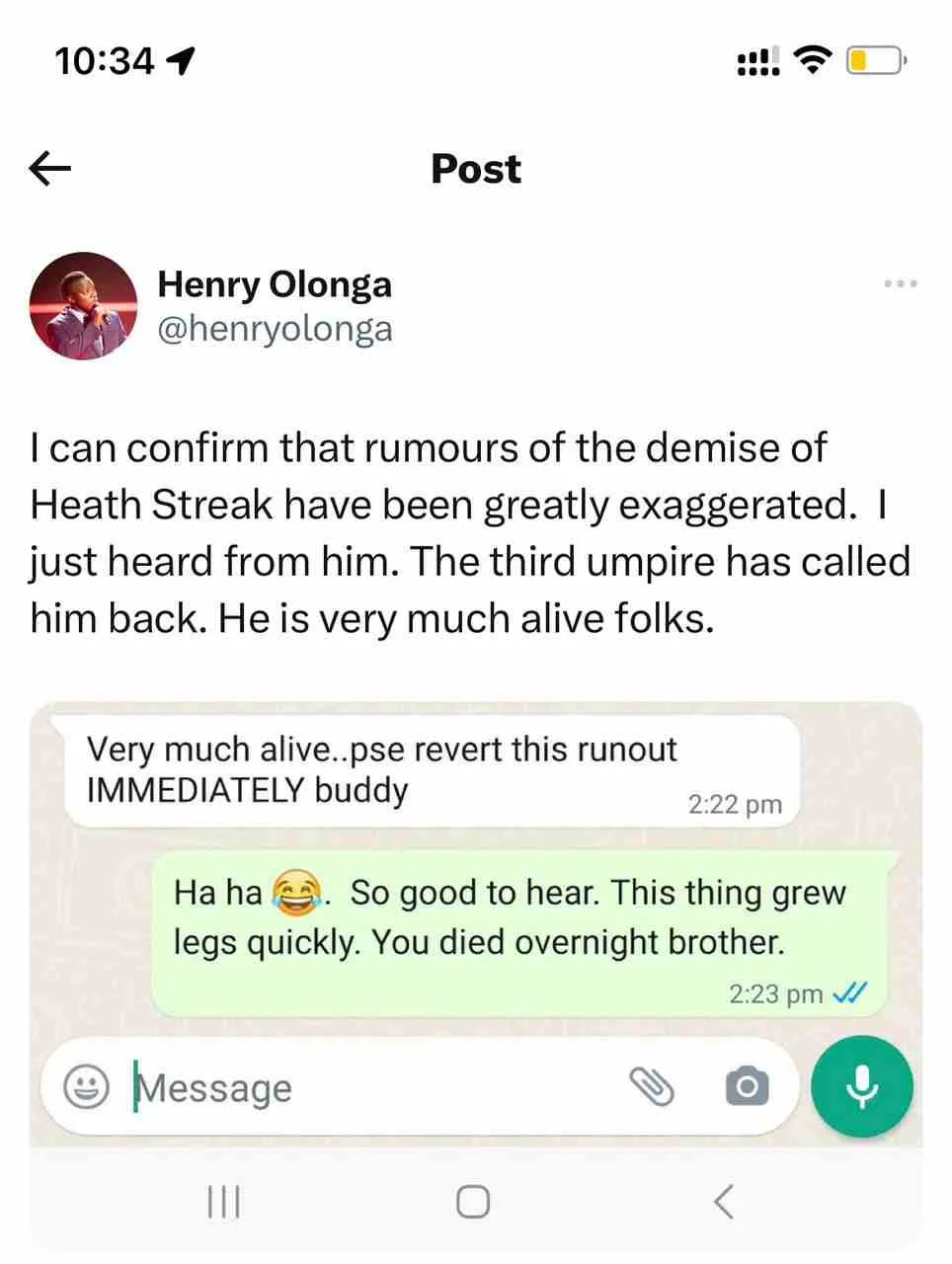
Task: Open the emoji picker in the message bar
Action: tap(87, 1086)
